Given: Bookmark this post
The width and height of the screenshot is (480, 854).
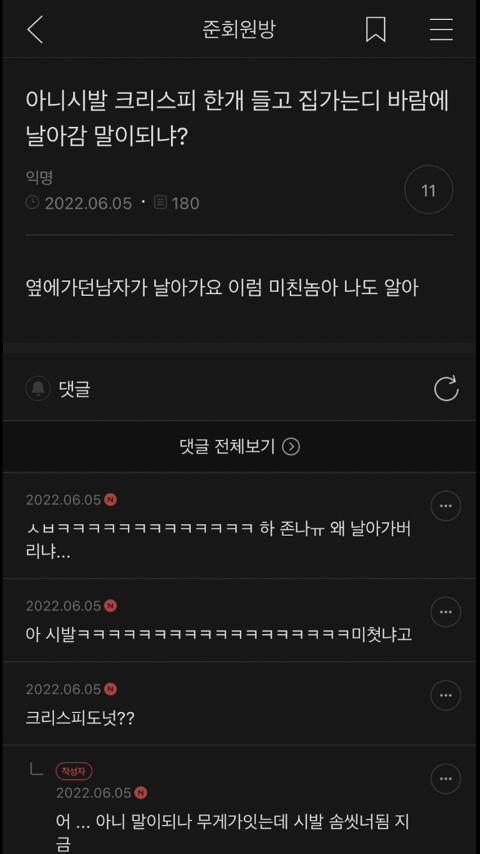Looking at the screenshot, I should 375,29.
